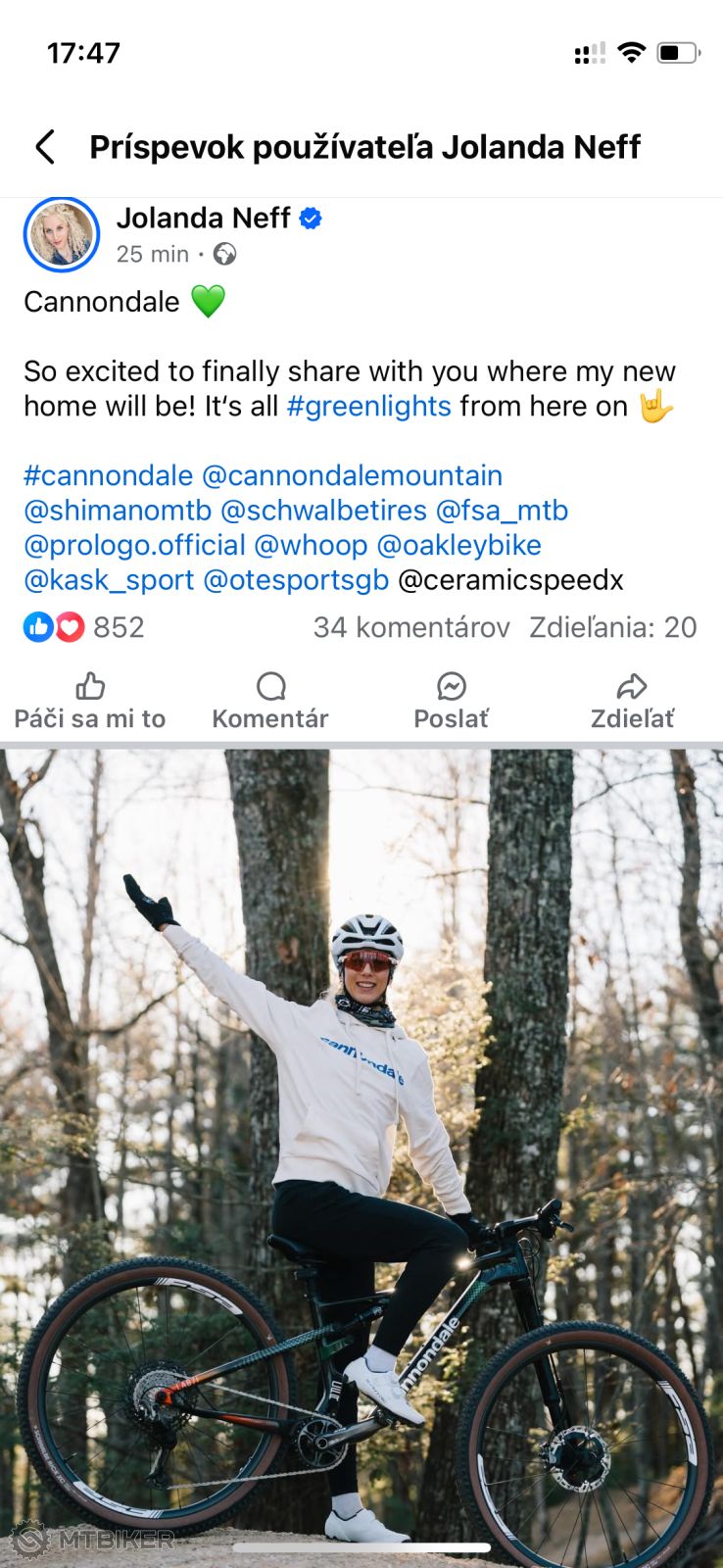Open the @prologo.official mention
Viewport: 723px width, 1568px height.
tap(134, 545)
